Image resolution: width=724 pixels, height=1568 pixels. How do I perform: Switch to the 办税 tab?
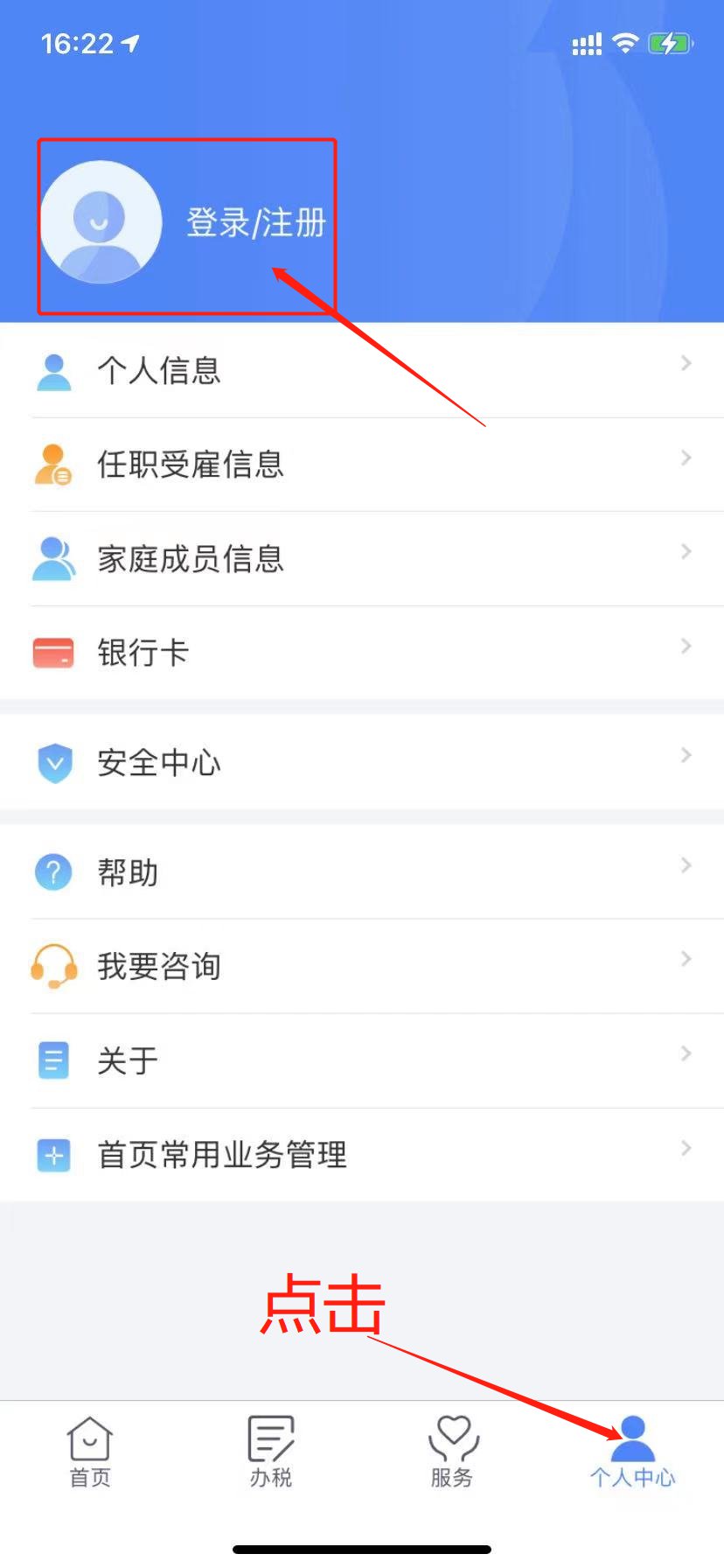coord(271,1452)
